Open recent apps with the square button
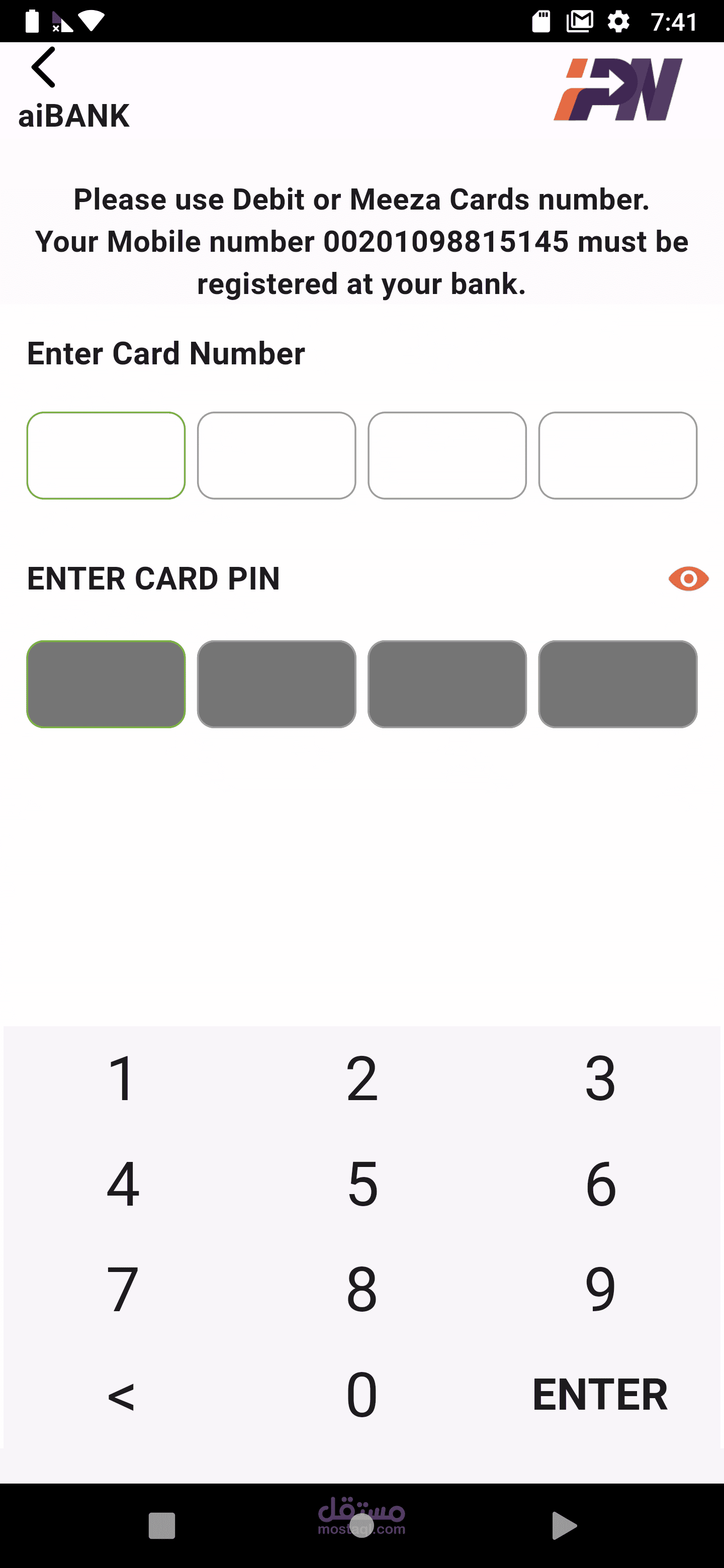The height and width of the screenshot is (1568, 724). click(x=162, y=1525)
